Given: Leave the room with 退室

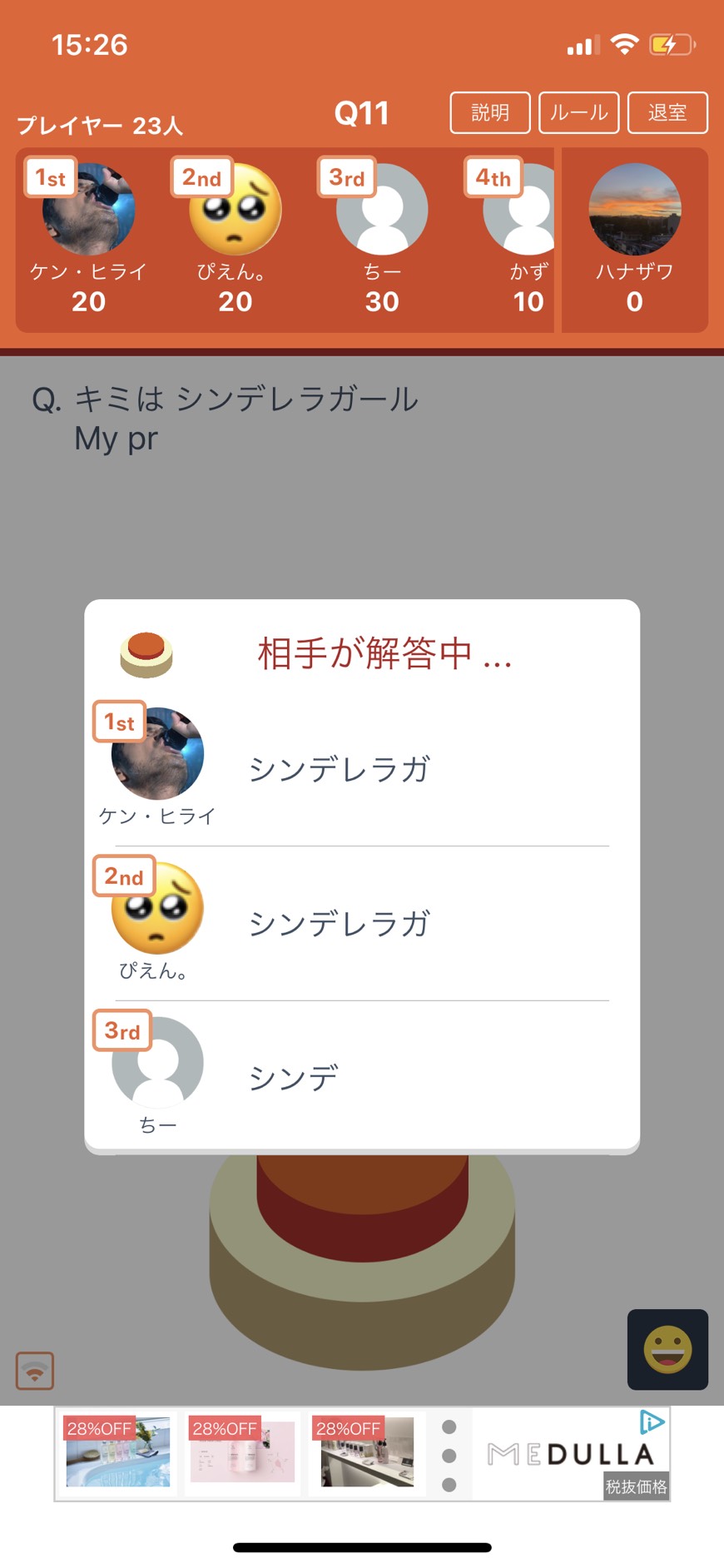Looking at the screenshot, I should (667, 112).
